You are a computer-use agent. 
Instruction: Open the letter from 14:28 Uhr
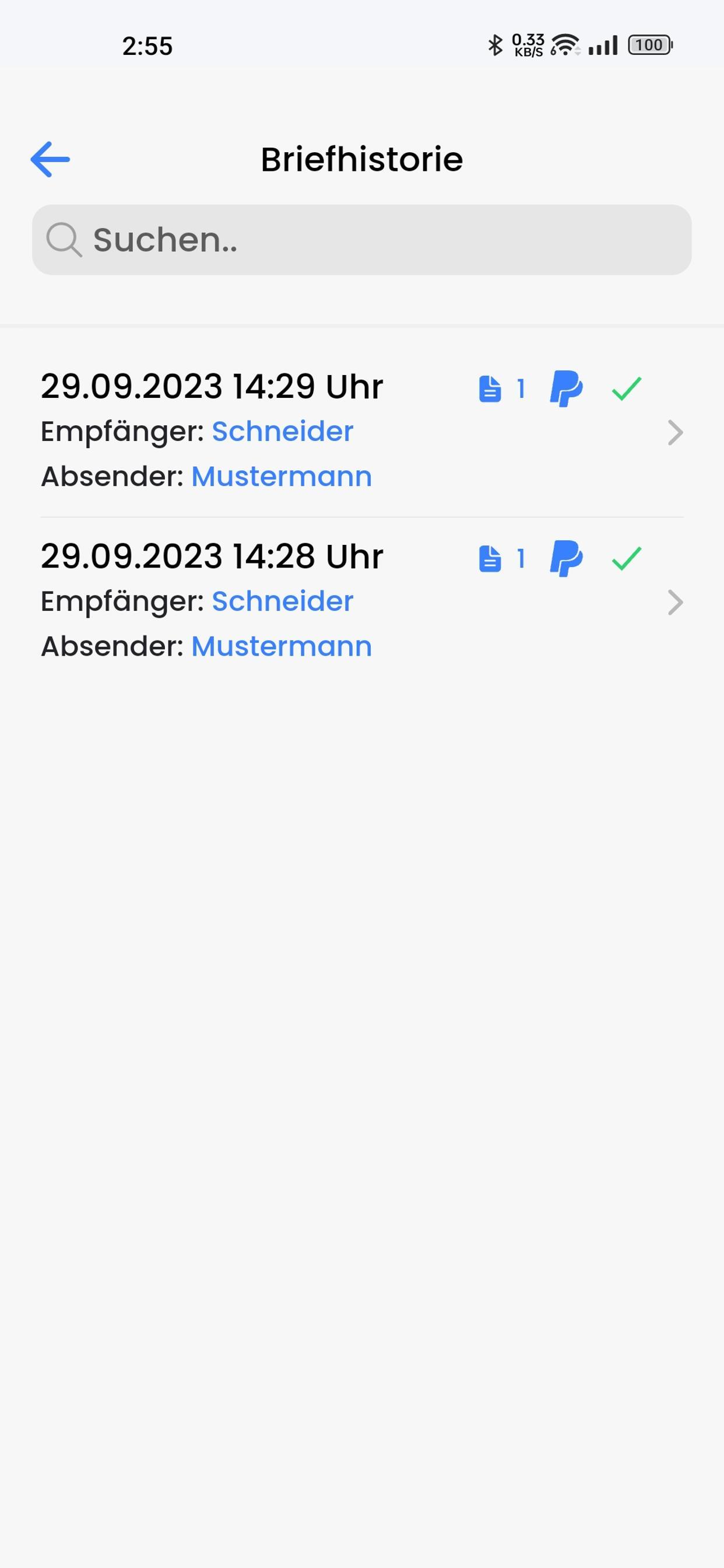click(x=361, y=601)
